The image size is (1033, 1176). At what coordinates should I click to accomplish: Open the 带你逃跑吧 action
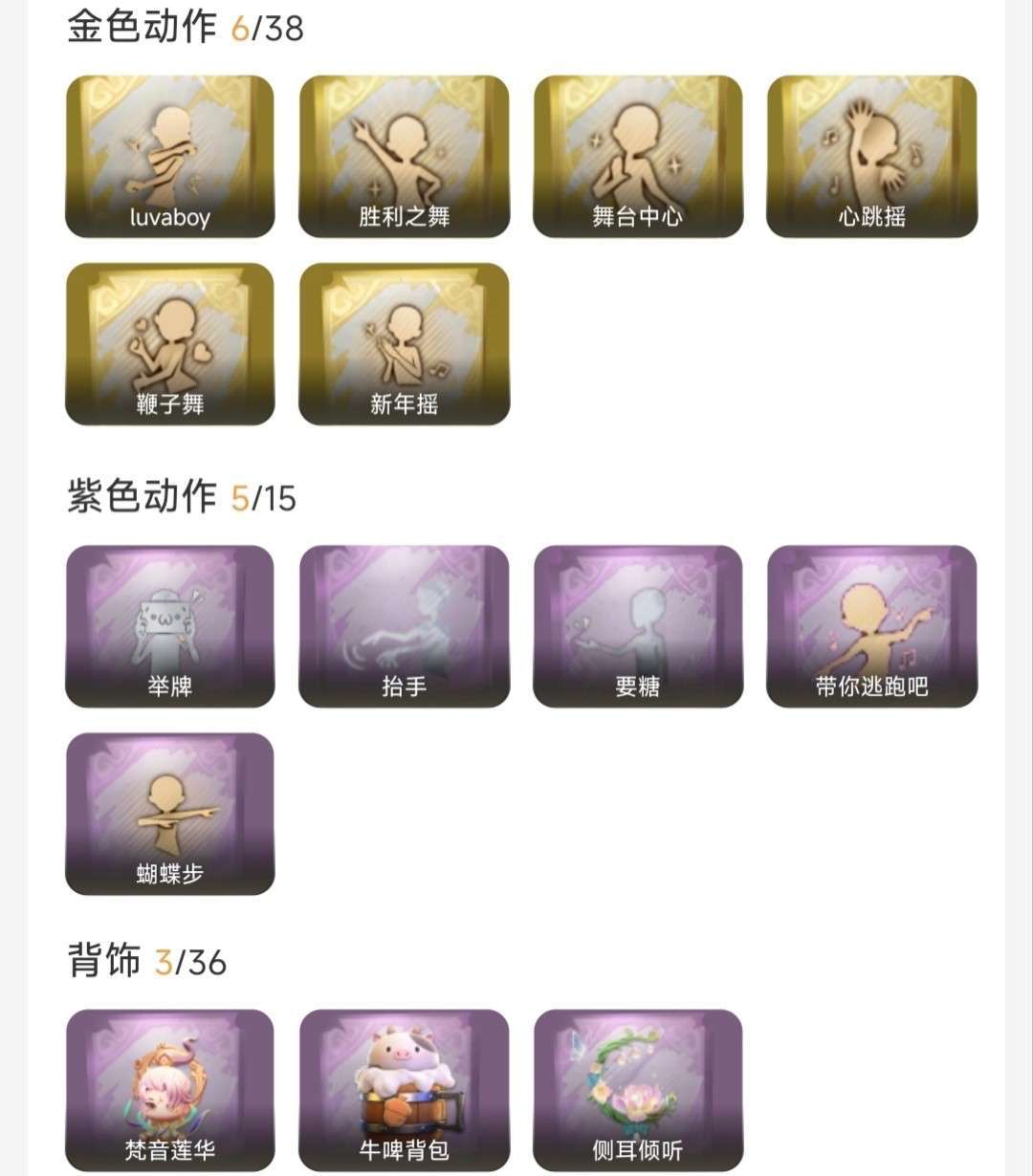tap(871, 626)
